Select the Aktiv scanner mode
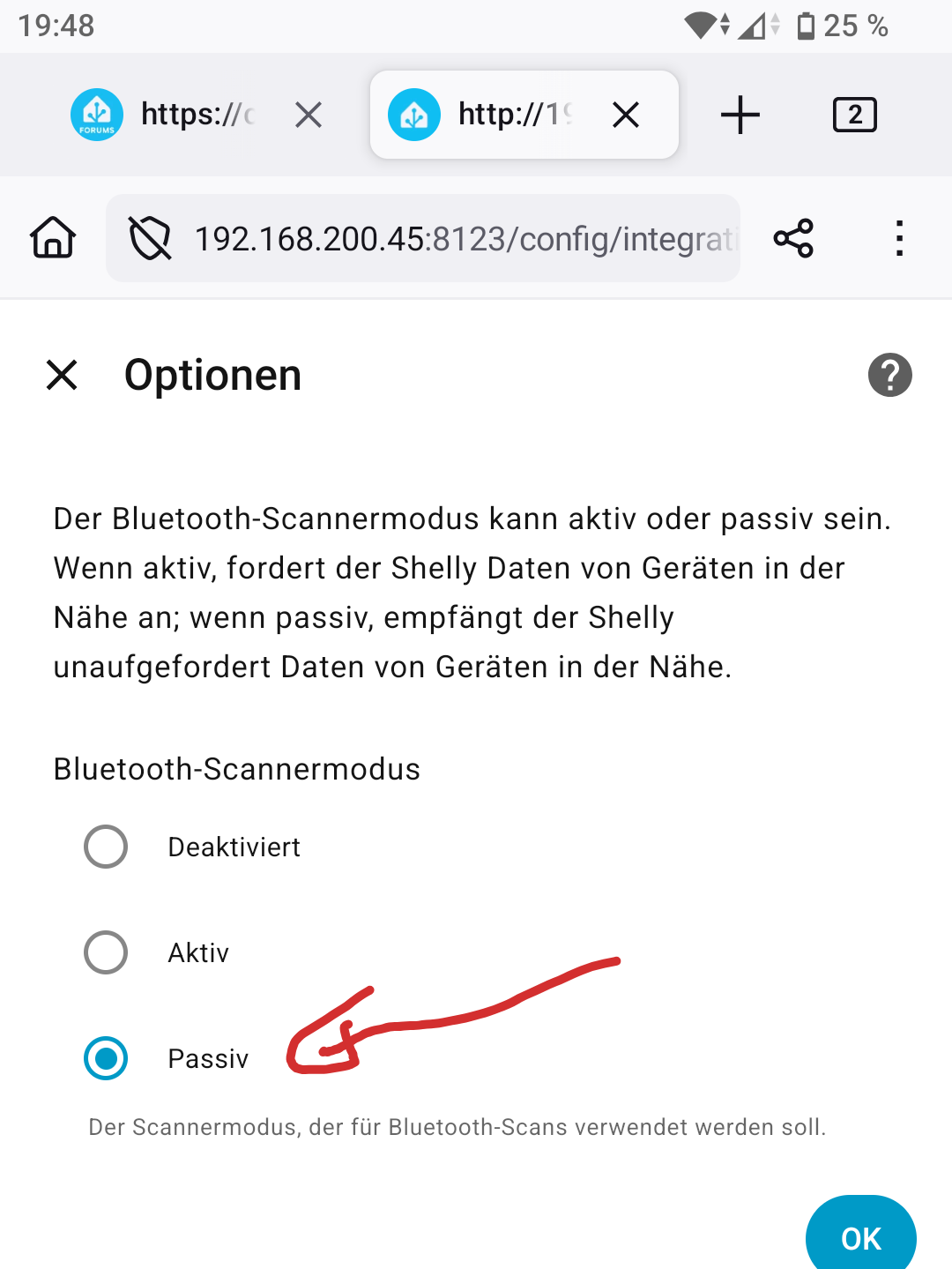 click(x=106, y=952)
